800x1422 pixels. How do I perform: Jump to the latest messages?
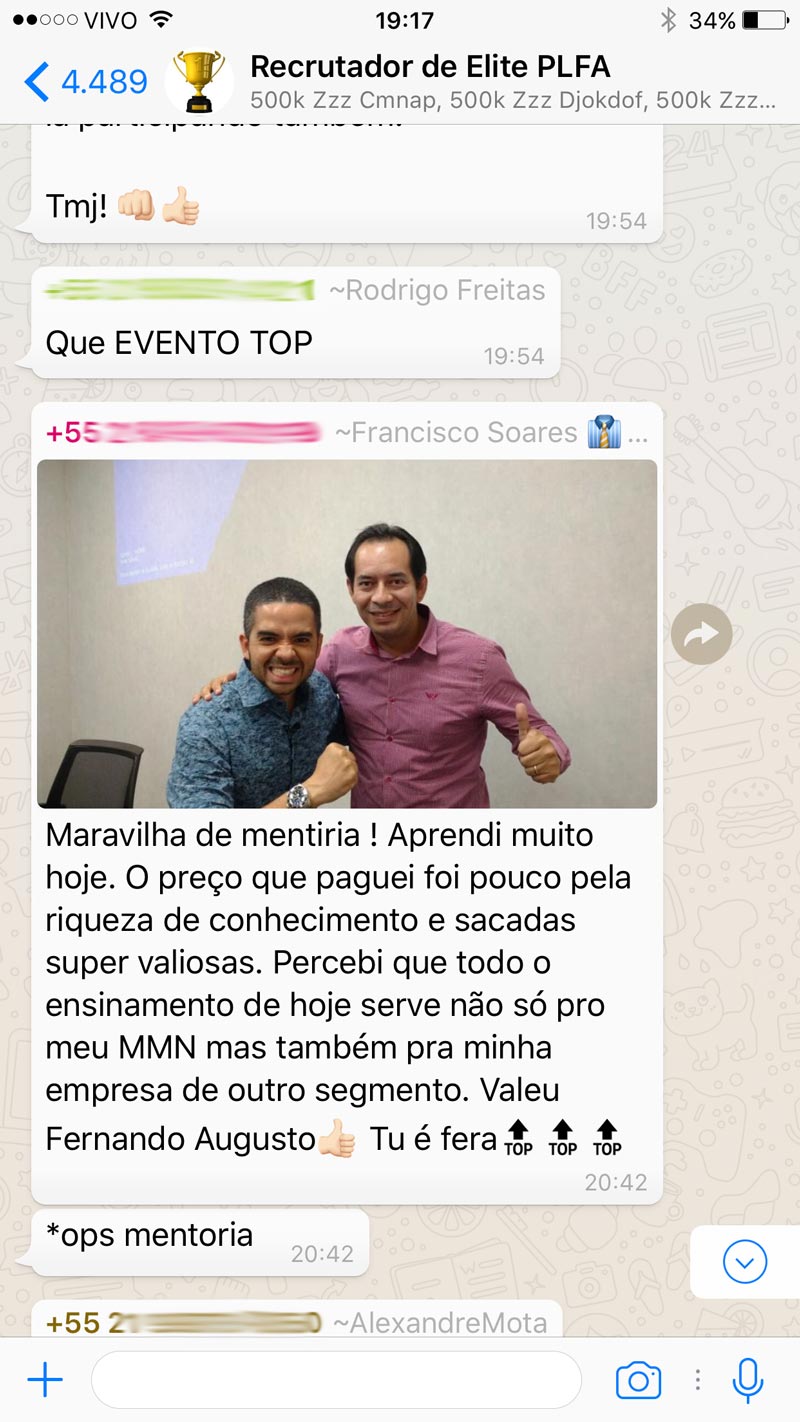[x=745, y=1262]
